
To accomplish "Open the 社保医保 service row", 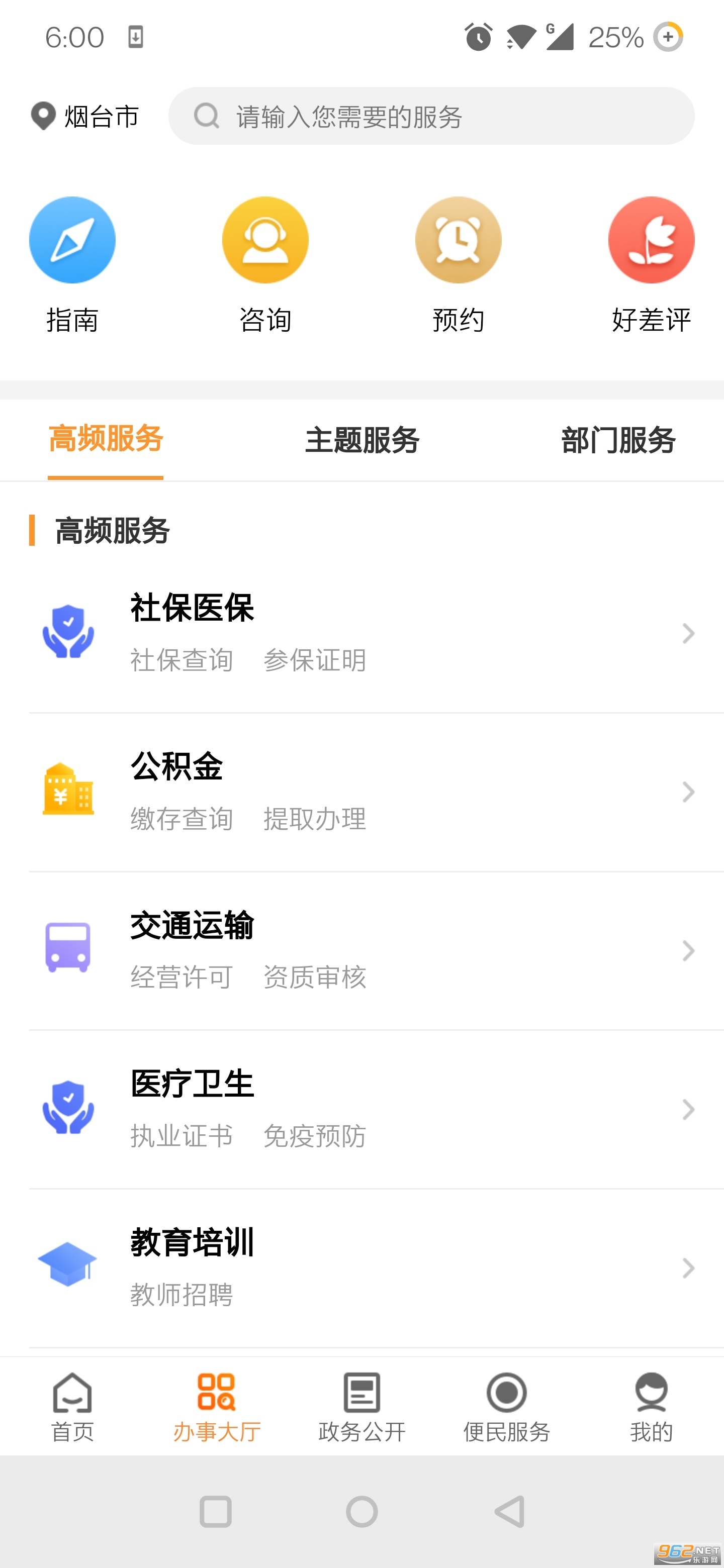I will (361, 633).
